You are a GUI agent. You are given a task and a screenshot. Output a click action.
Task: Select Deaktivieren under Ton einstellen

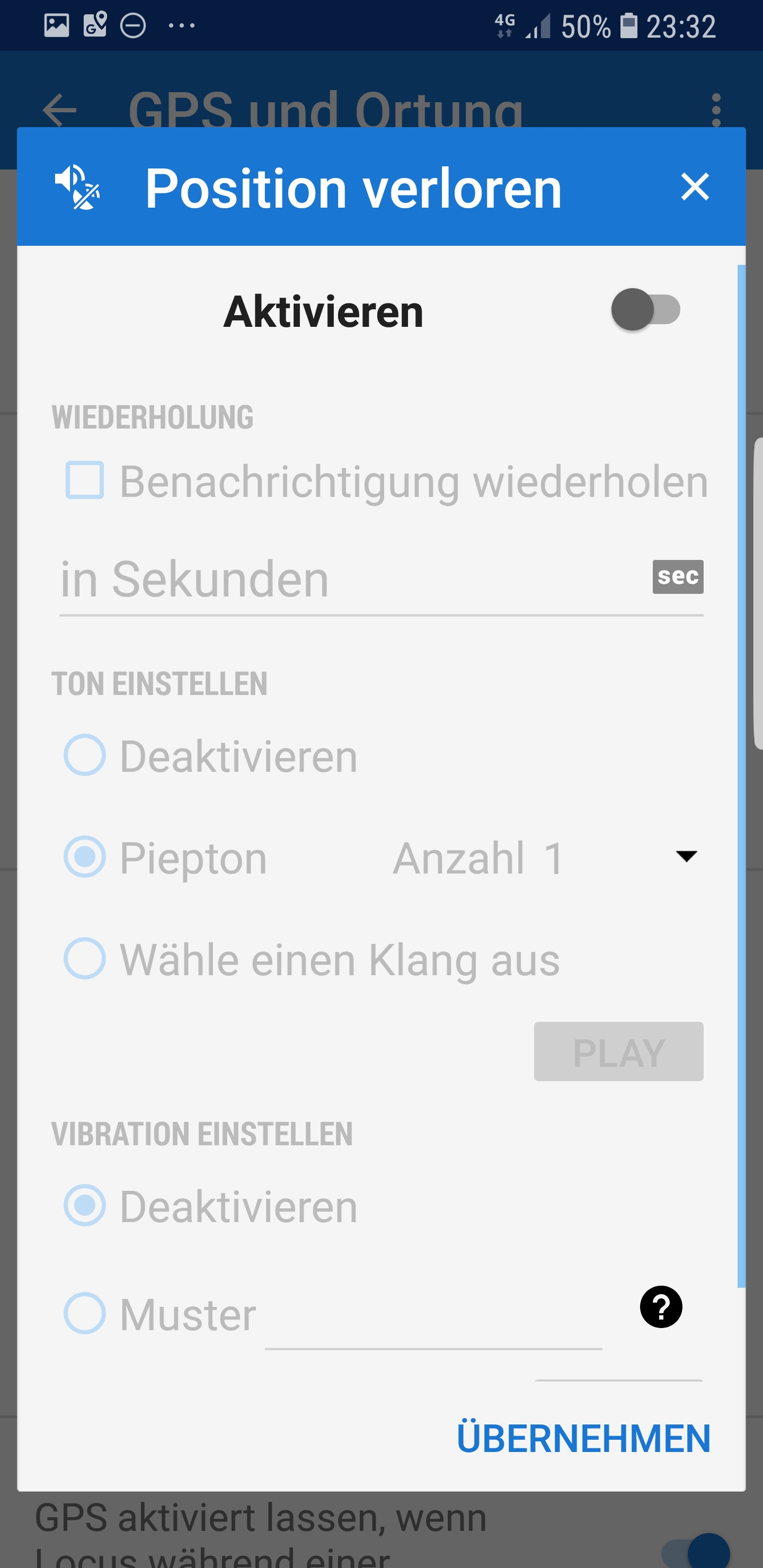coord(85,755)
